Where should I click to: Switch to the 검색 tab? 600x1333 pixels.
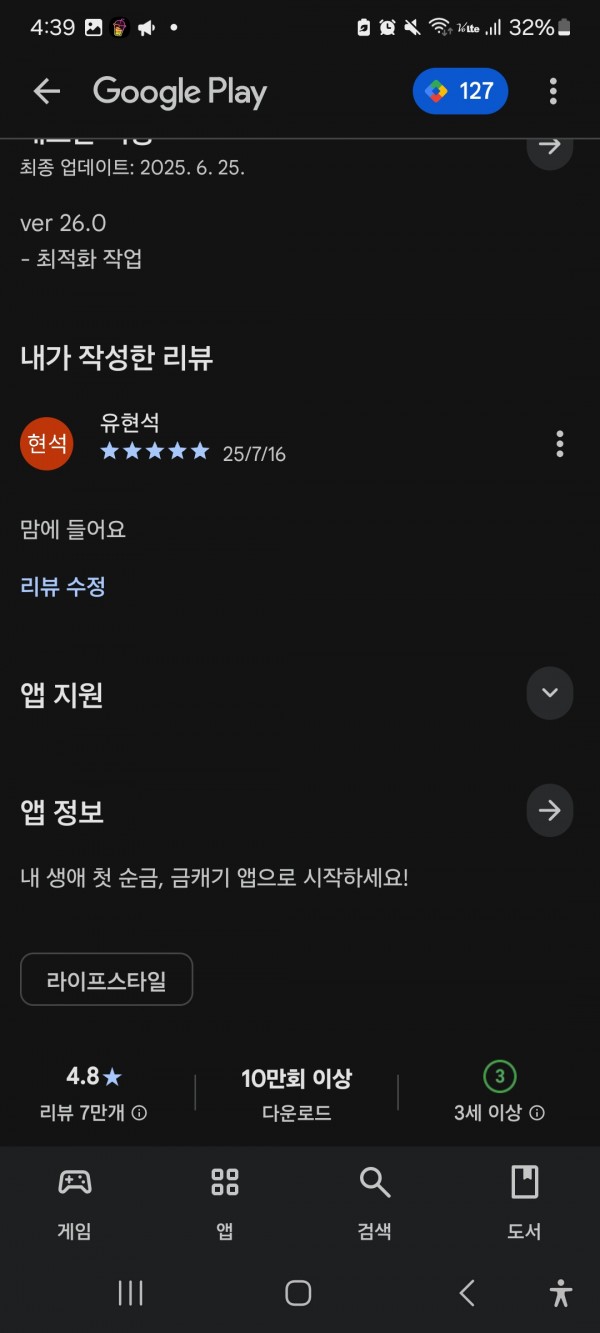375,1203
